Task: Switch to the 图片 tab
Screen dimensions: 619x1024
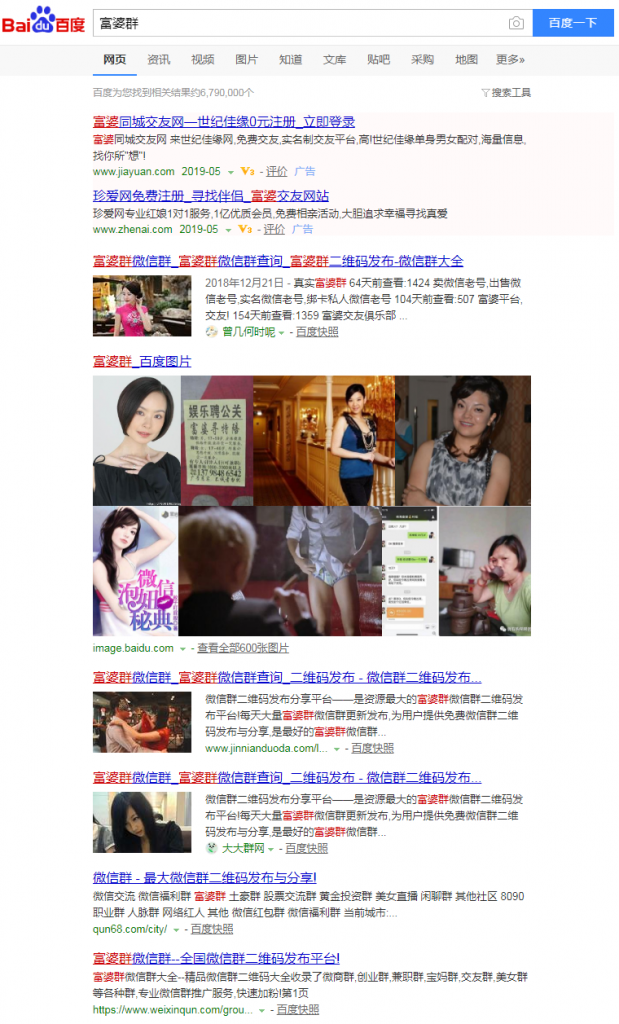Action: (246, 60)
